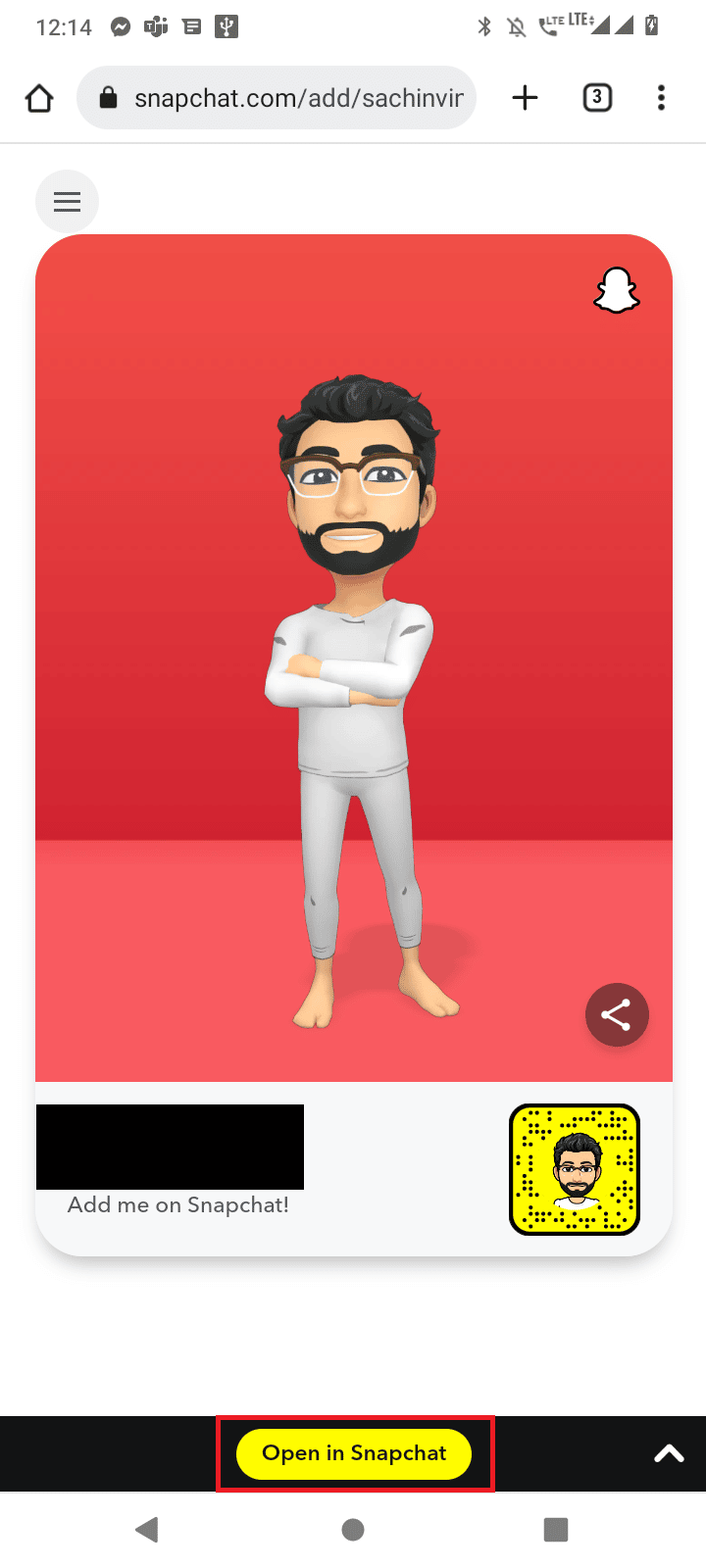706x1568 pixels.
Task: Share this Snapchat profile
Action: [x=617, y=1015]
